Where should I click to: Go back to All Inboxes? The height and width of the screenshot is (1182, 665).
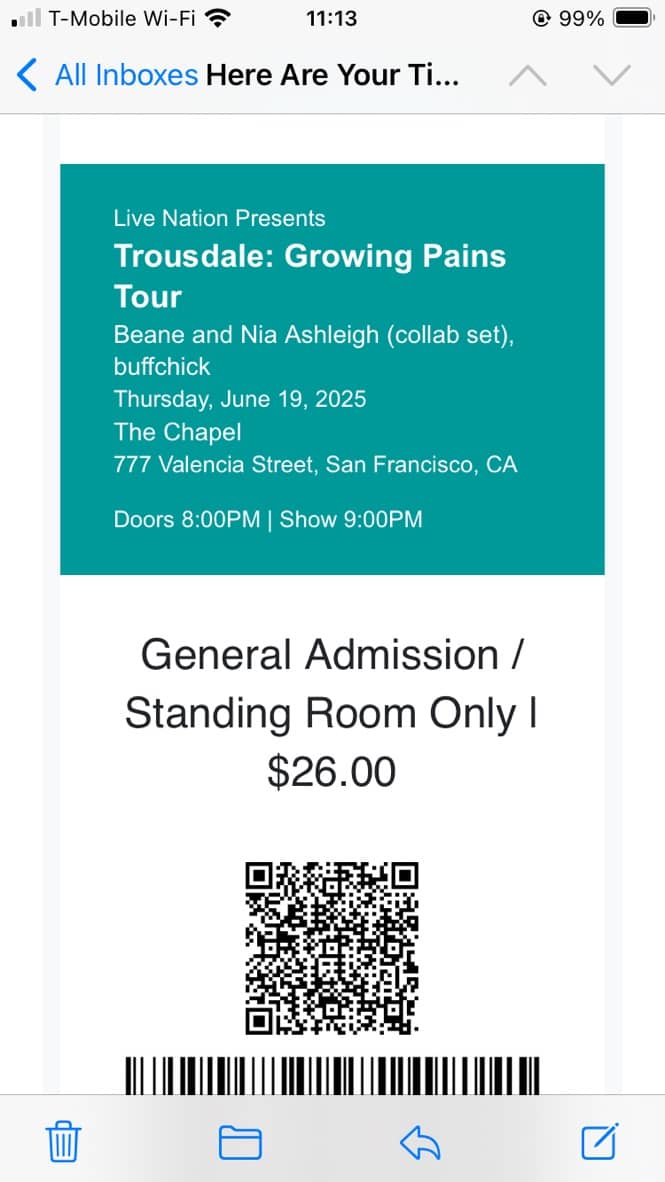[x=107, y=75]
